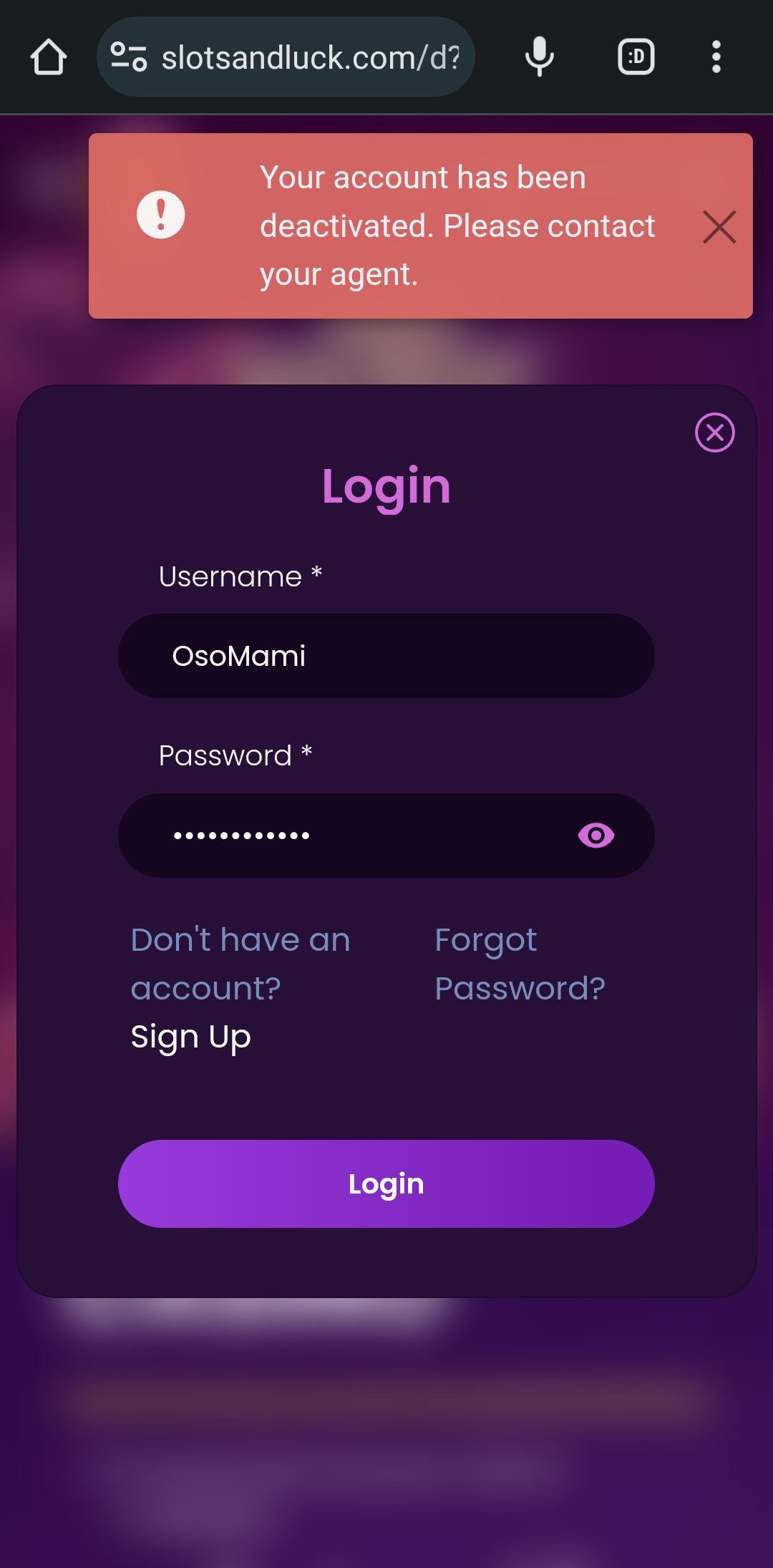Image resolution: width=773 pixels, height=1568 pixels.
Task: Open the browser tab switcher
Action: pyautogui.click(x=636, y=57)
